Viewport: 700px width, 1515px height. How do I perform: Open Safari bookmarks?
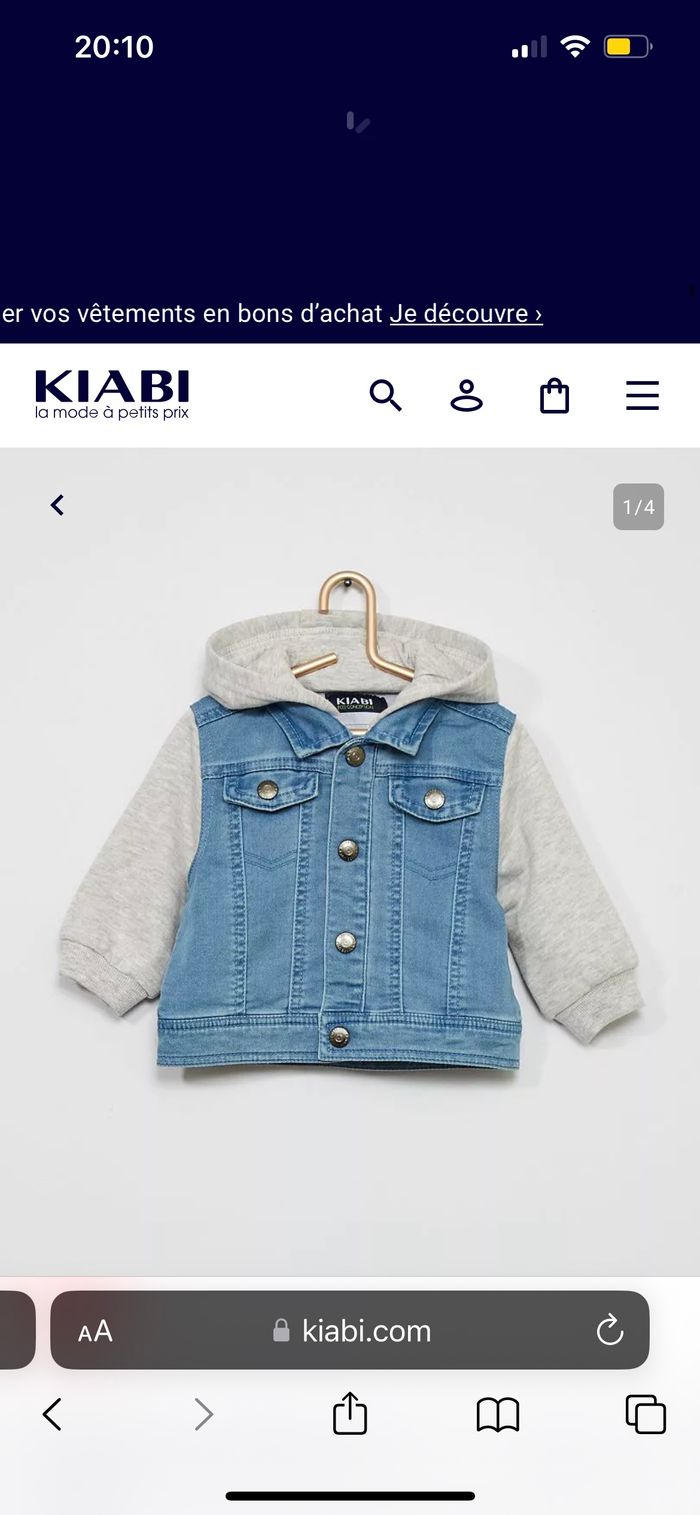pos(497,1414)
